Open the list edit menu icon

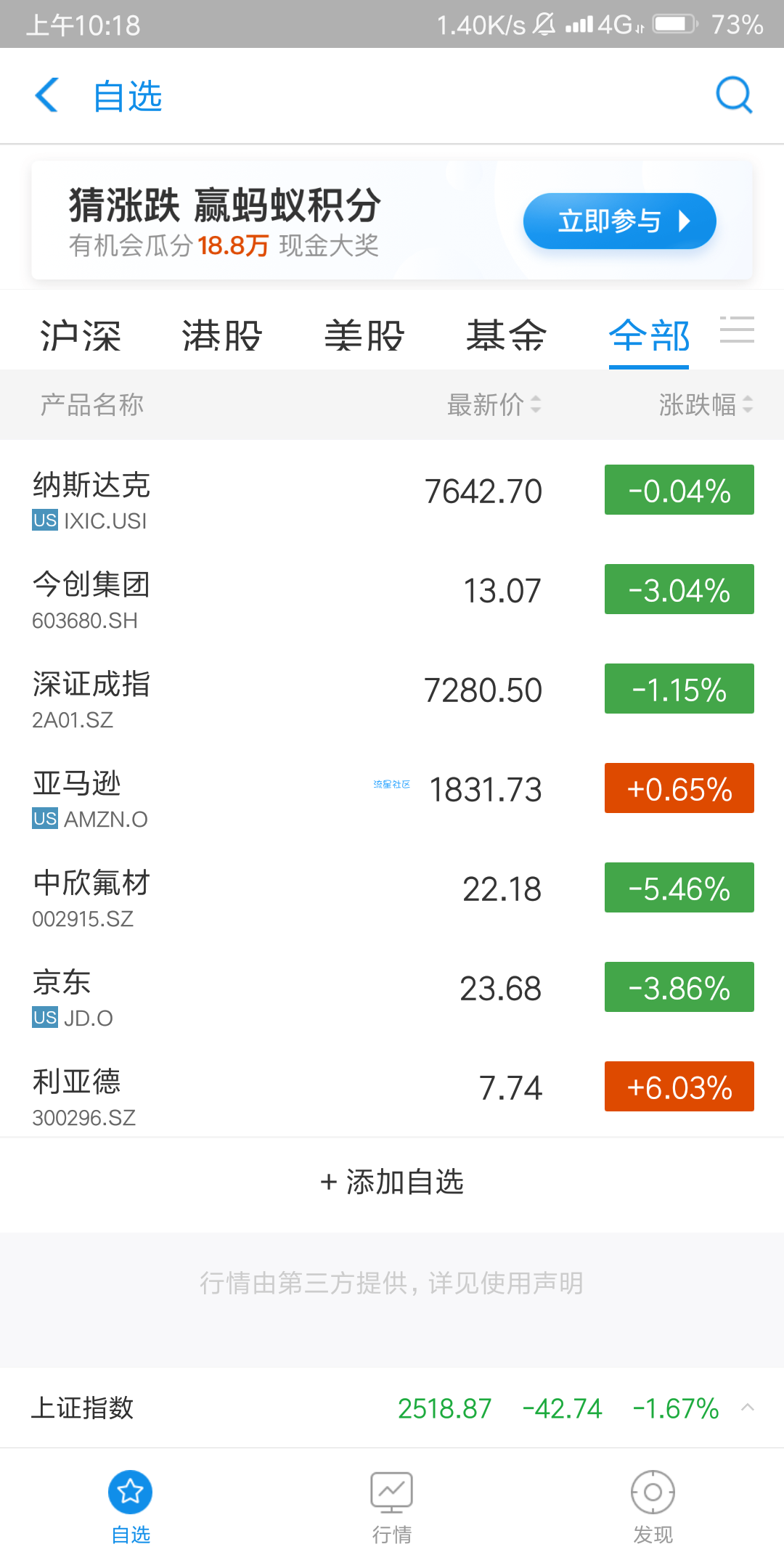[737, 330]
